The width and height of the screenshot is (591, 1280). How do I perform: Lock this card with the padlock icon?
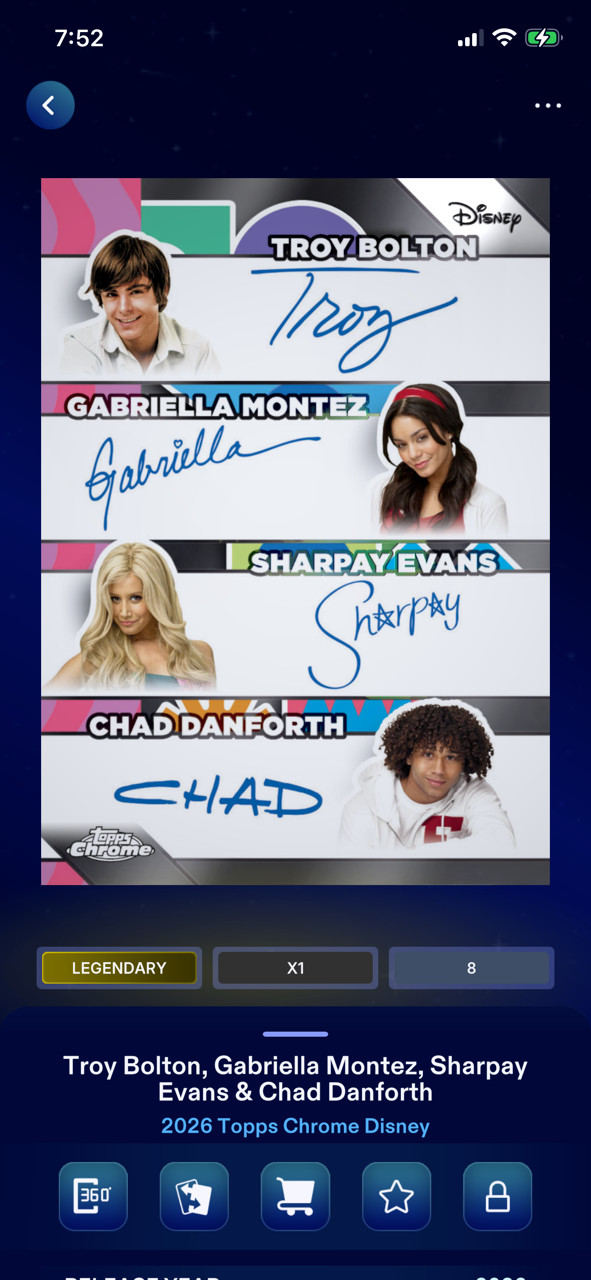(497, 1196)
